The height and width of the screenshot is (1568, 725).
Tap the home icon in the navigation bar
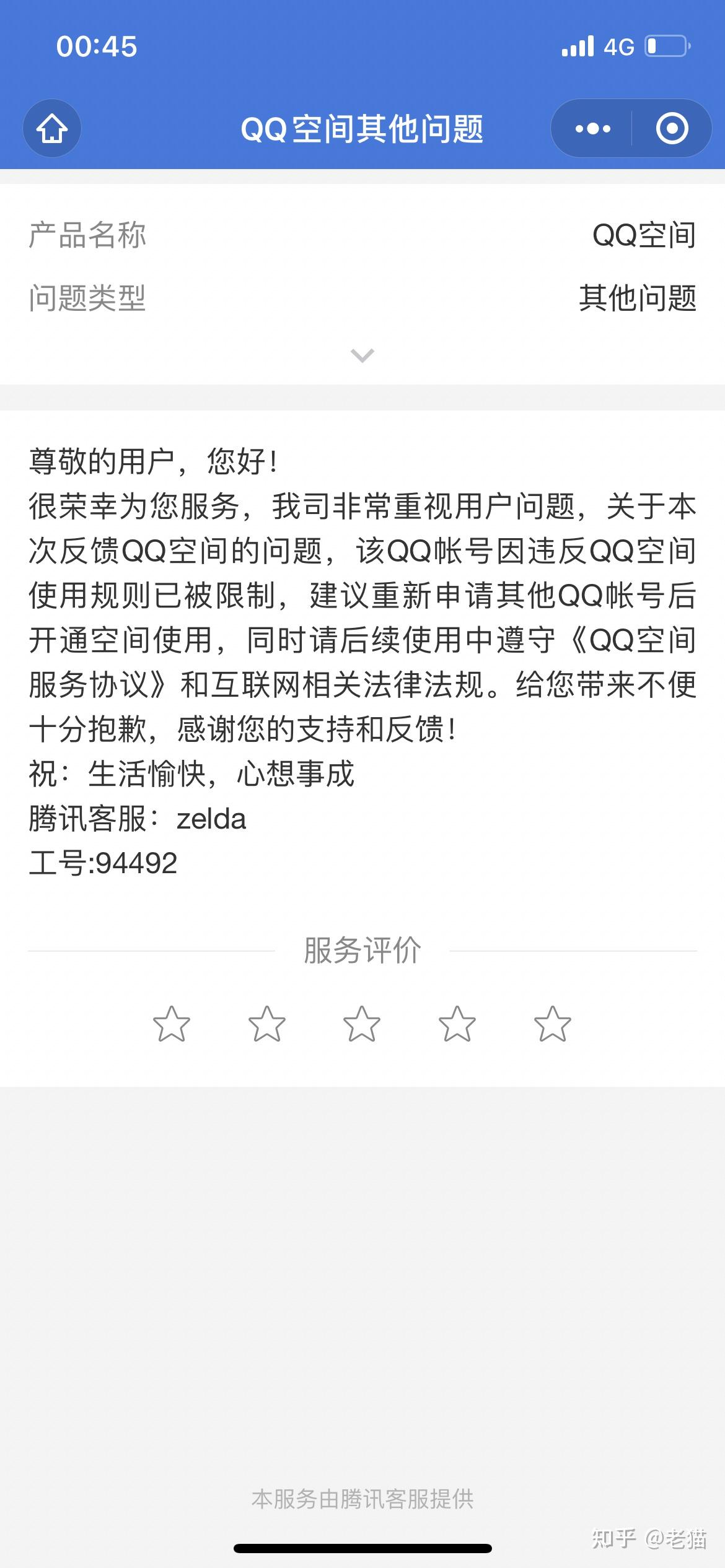click(x=52, y=128)
